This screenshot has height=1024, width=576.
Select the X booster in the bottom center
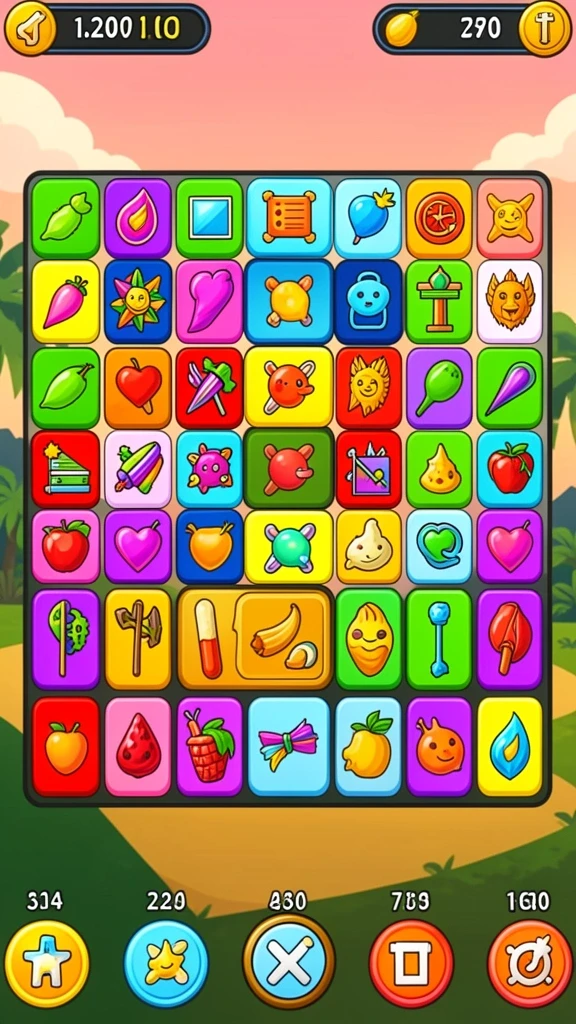[289, 961]
